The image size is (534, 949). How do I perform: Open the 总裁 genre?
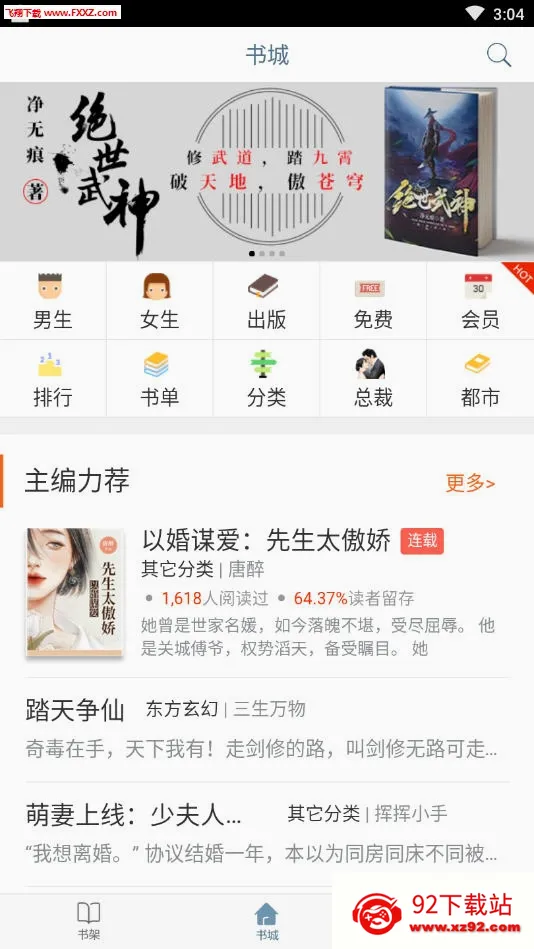pyautogui.click(x=373, y=378)
